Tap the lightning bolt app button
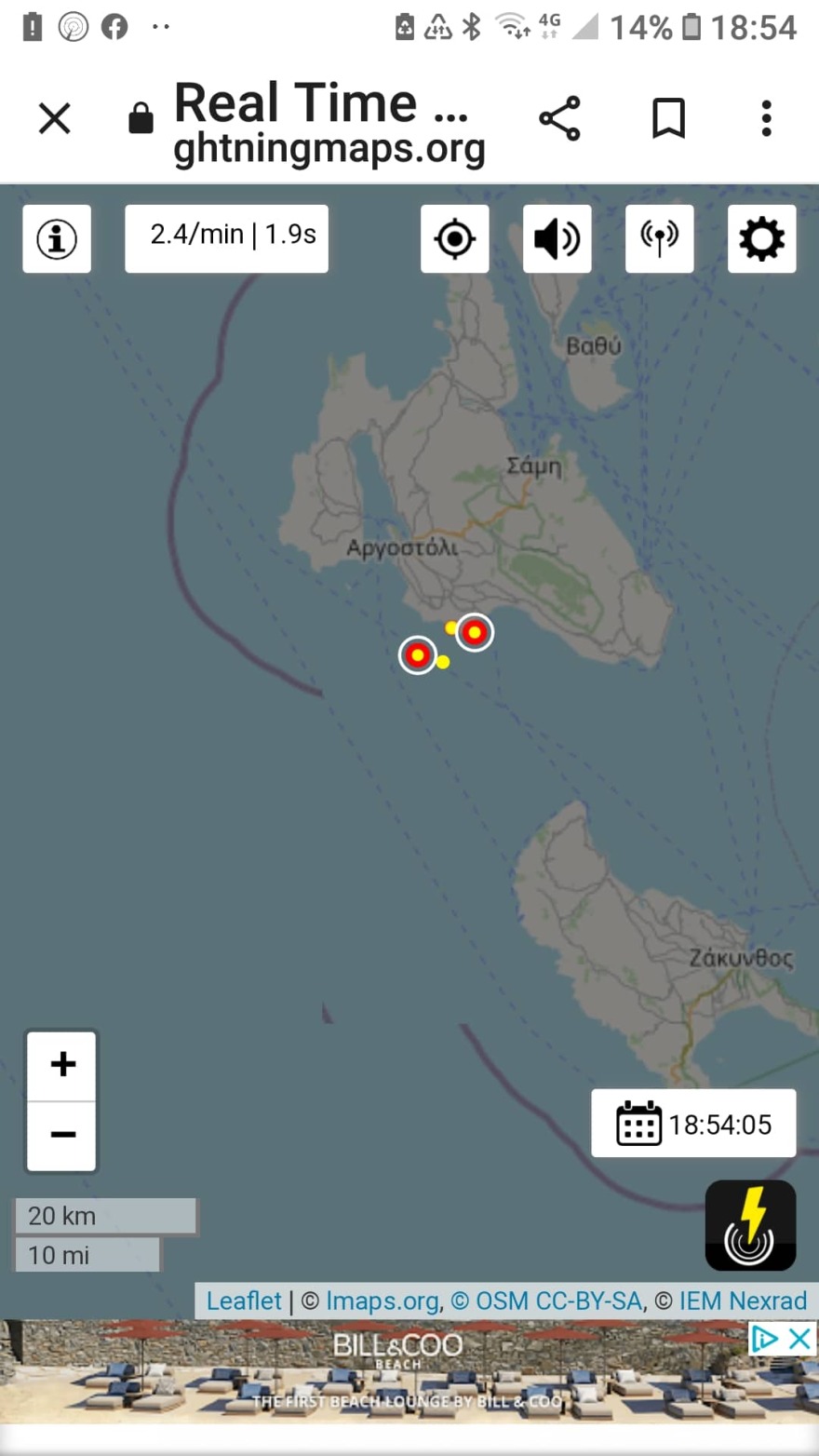Image resolution: width=819 pixels, height=1456 pixels. 750,1224
